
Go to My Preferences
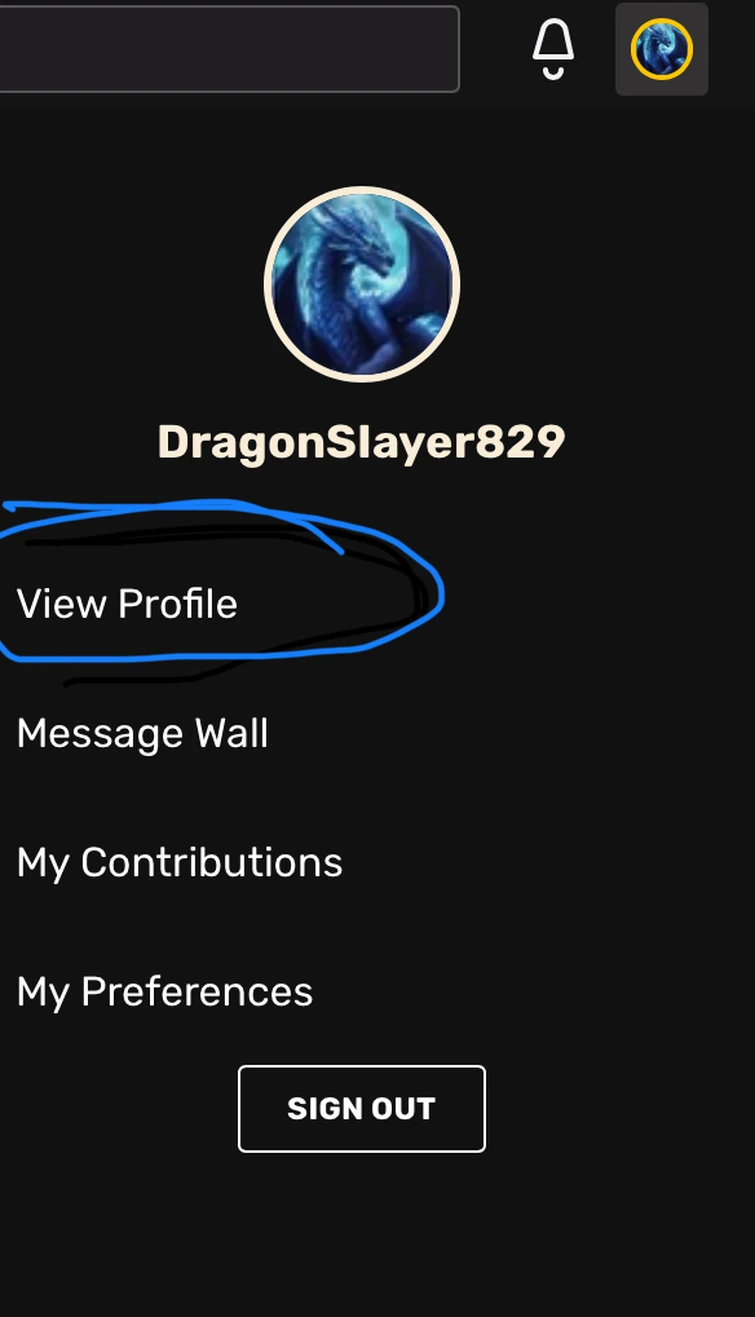(164, 991)
